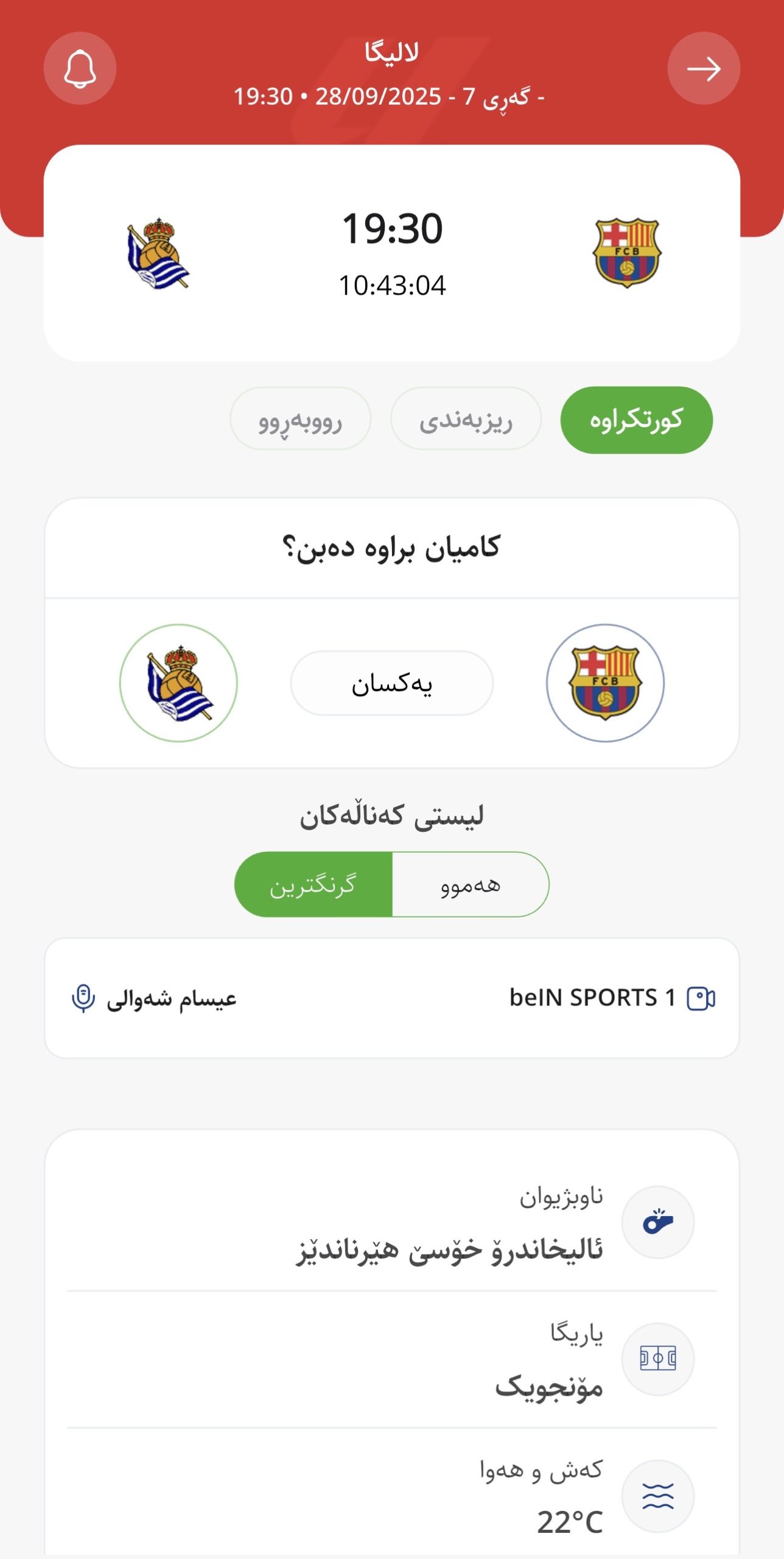784x1559 pixels.
Task: Vote for a draw with یەکسان
Action: click(391, 683)
